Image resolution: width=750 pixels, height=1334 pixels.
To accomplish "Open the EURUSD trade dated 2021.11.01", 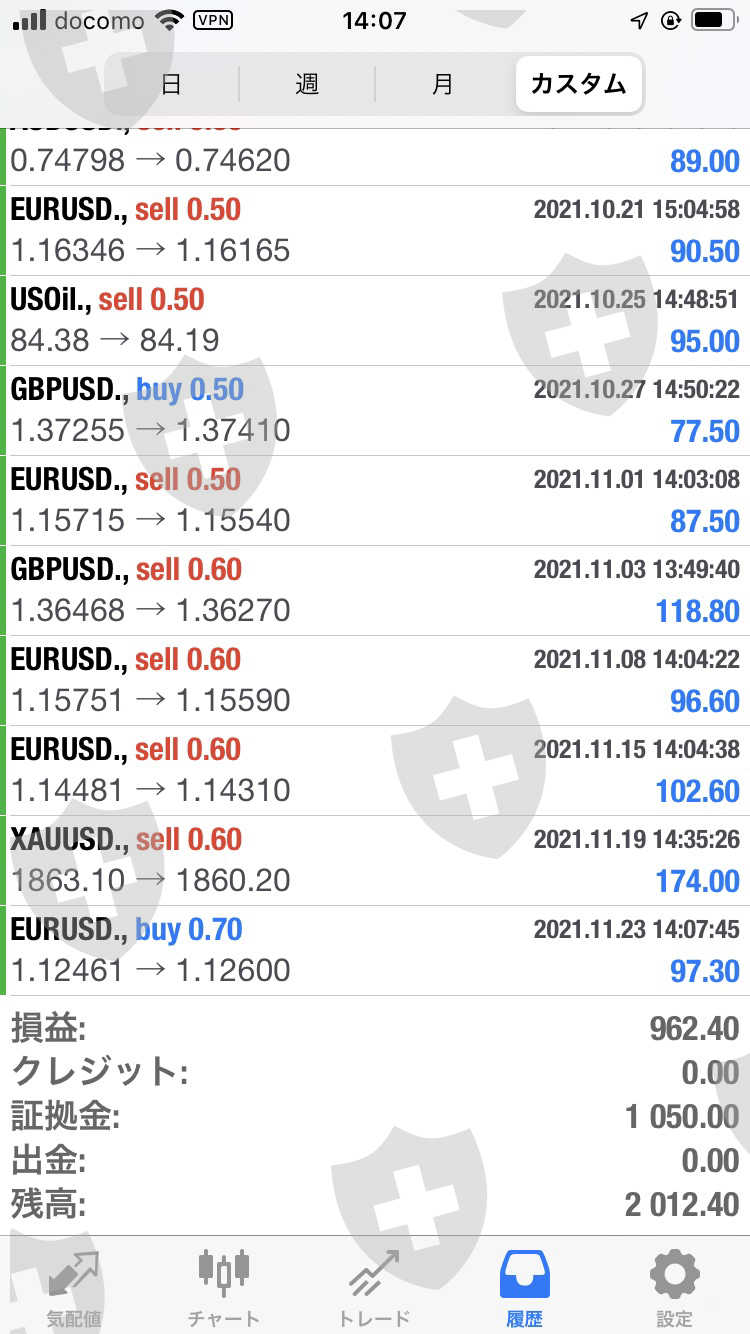I will pyautogui.click(x=375, y=500).
